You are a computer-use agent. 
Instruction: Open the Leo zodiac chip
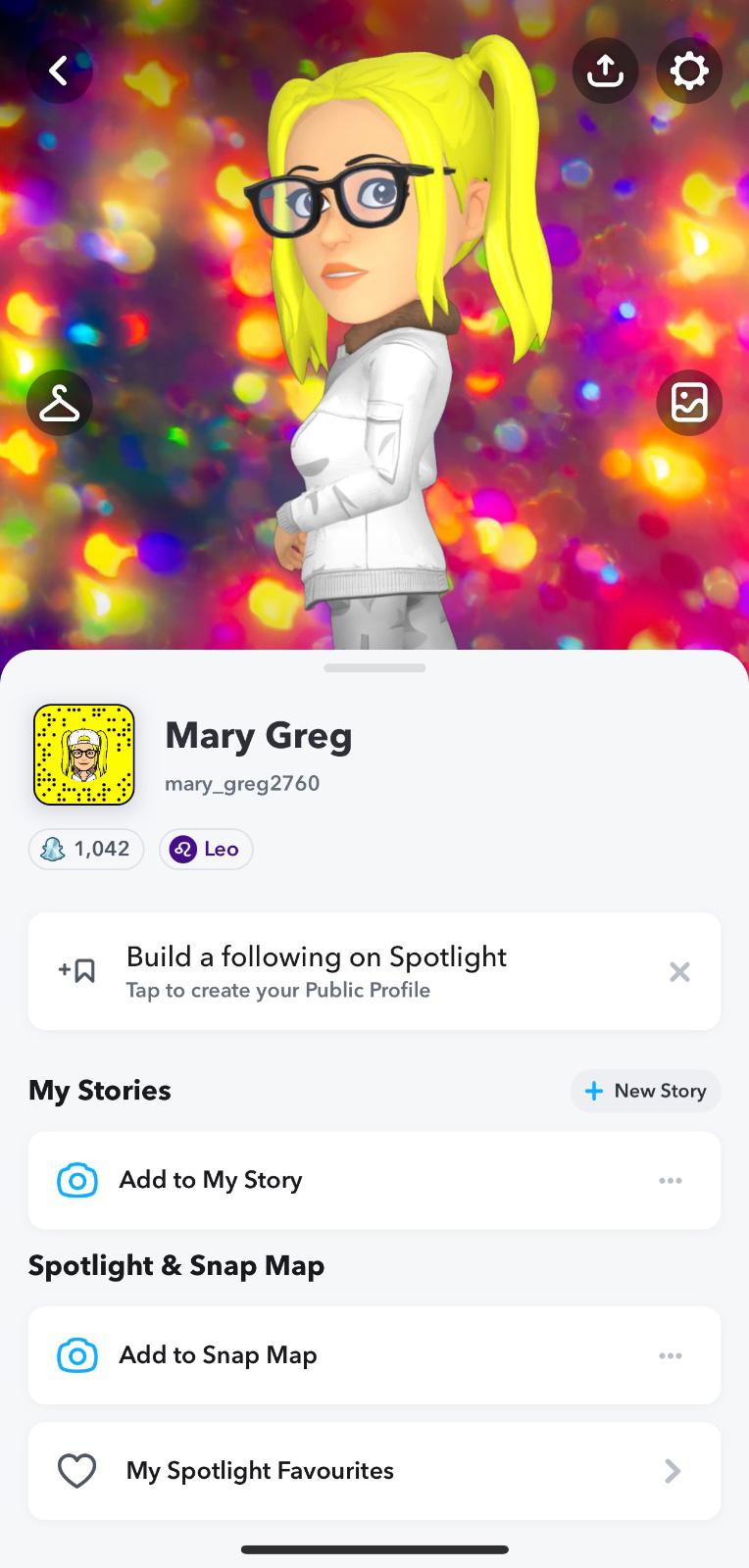pos(206,849)
